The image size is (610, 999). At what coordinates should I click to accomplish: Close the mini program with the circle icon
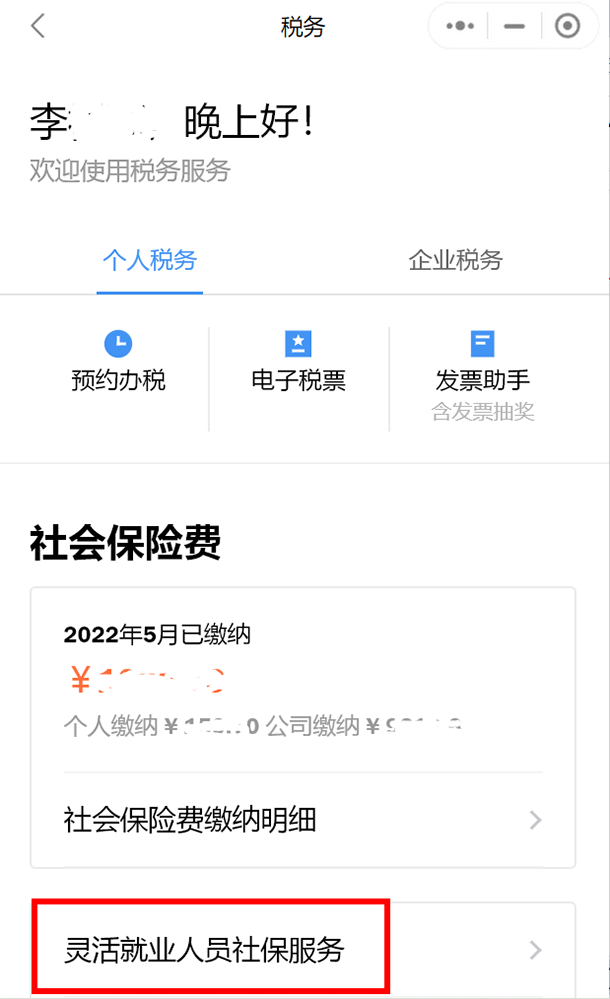tap(567, 27)
